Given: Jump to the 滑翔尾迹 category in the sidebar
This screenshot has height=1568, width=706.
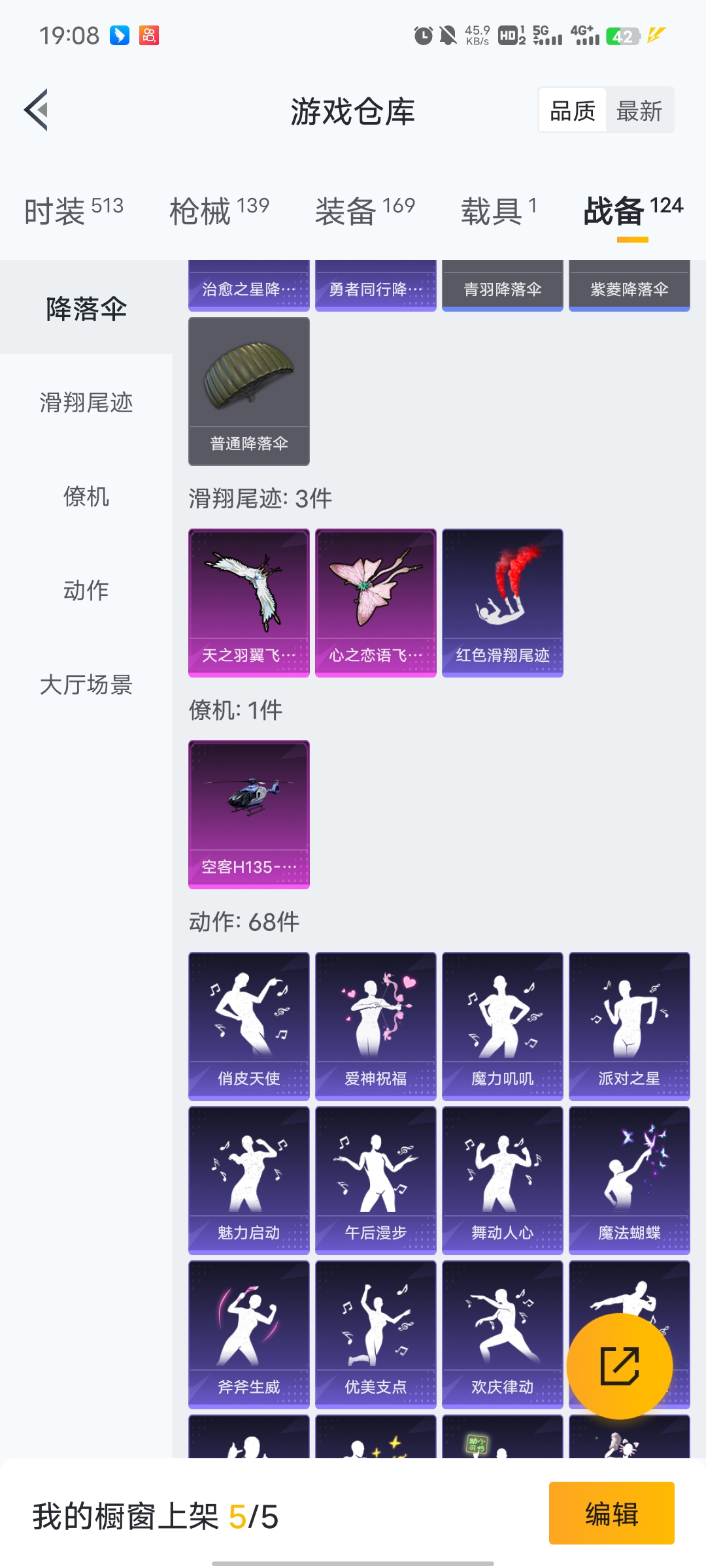Looking at the screenshot, I should [x=86, y=402].
